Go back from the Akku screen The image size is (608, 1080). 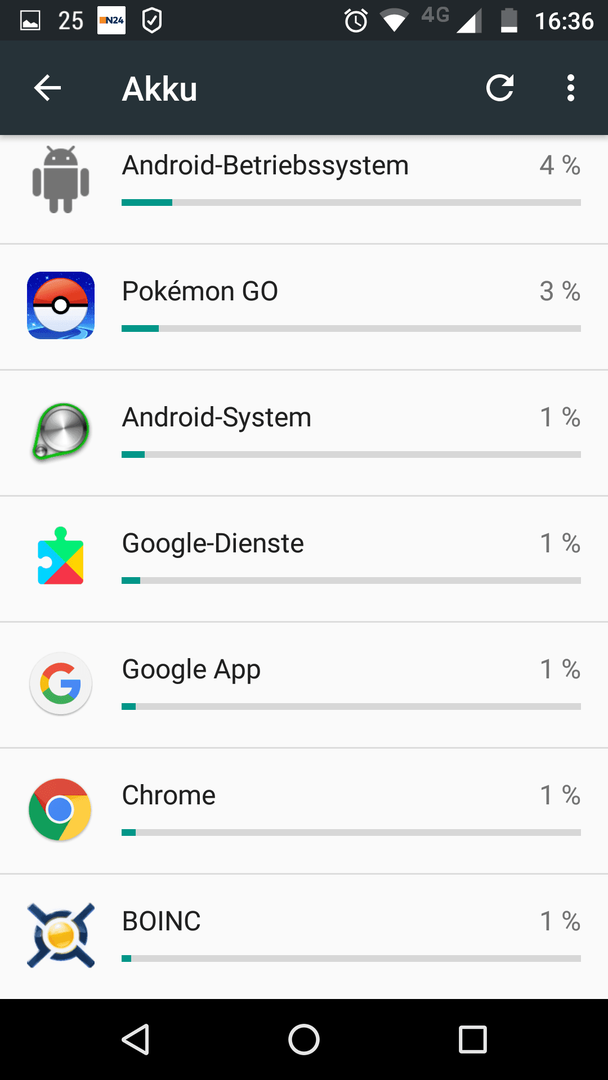click(48, 88)
